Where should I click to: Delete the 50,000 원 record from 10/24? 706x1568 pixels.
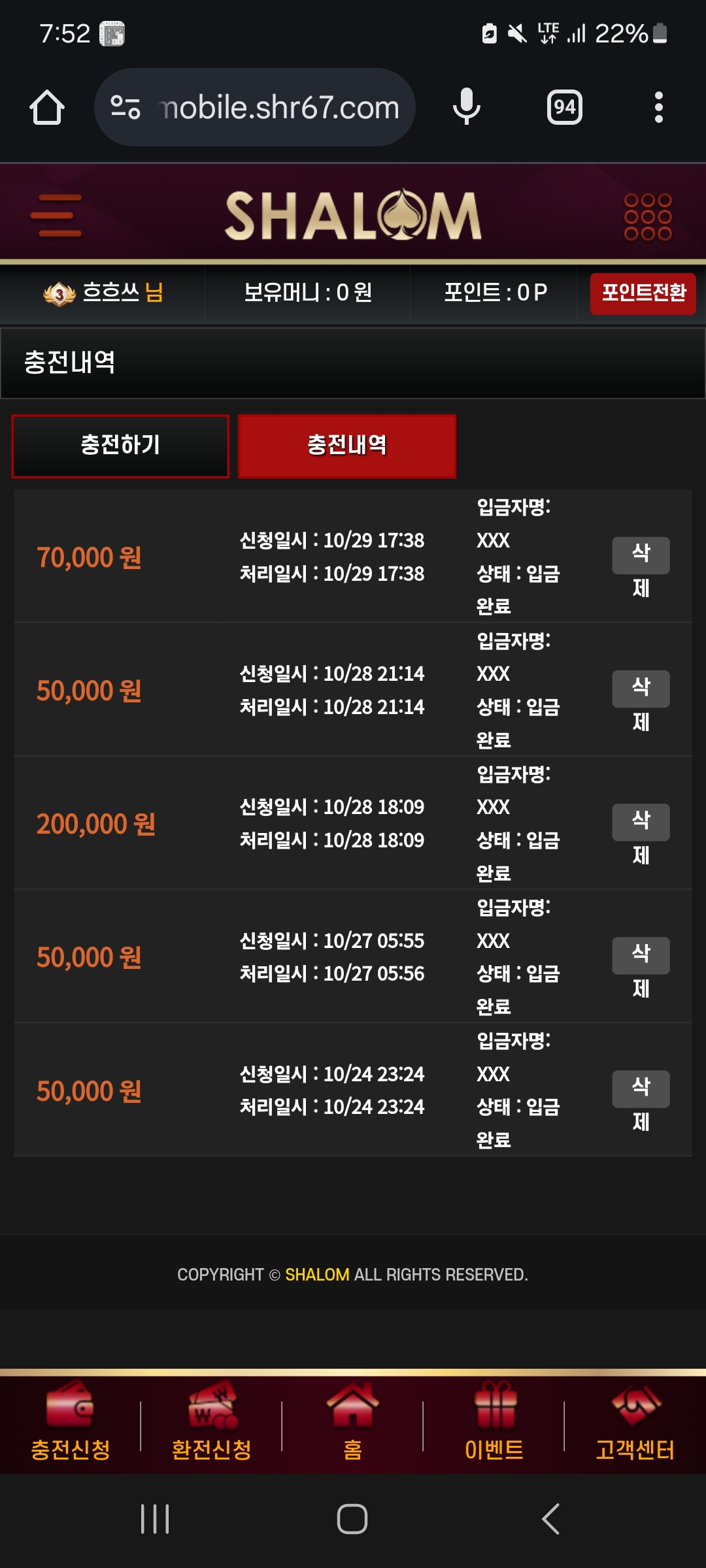[x=641, y=1088]
